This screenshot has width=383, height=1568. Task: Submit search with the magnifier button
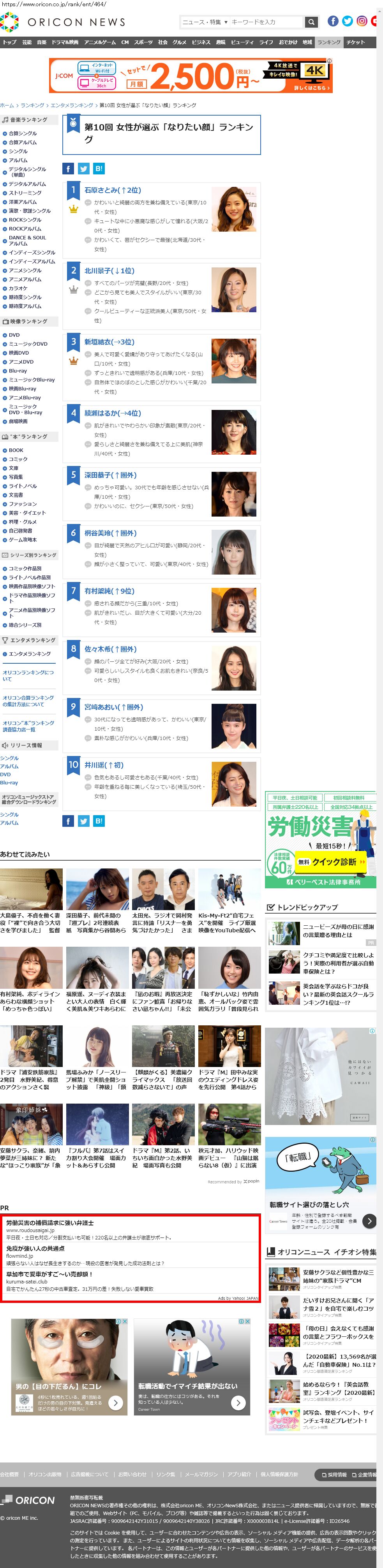point(311,22)
